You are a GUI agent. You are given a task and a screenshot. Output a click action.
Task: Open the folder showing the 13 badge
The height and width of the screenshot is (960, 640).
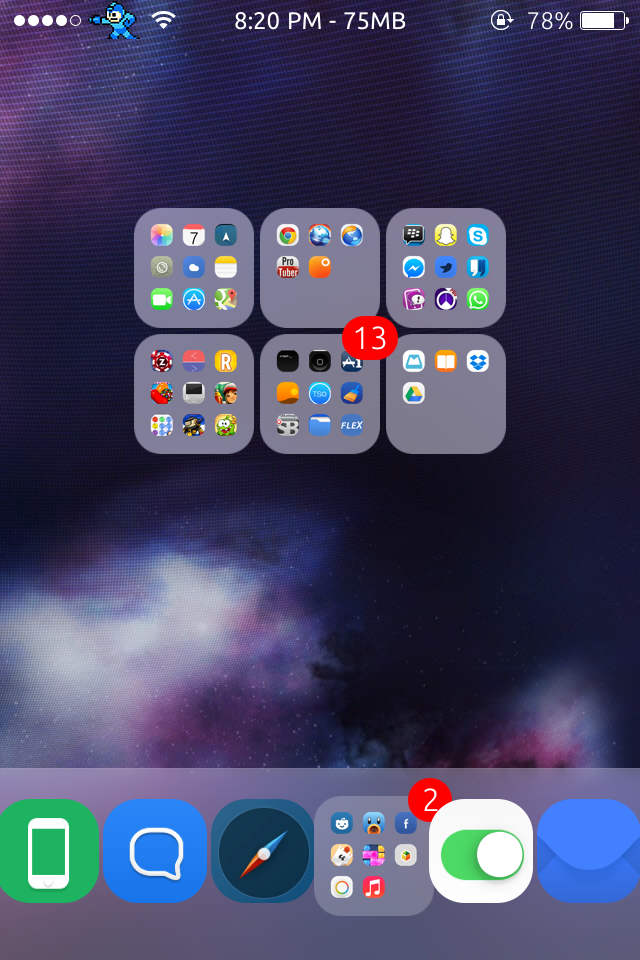[320, 394]
